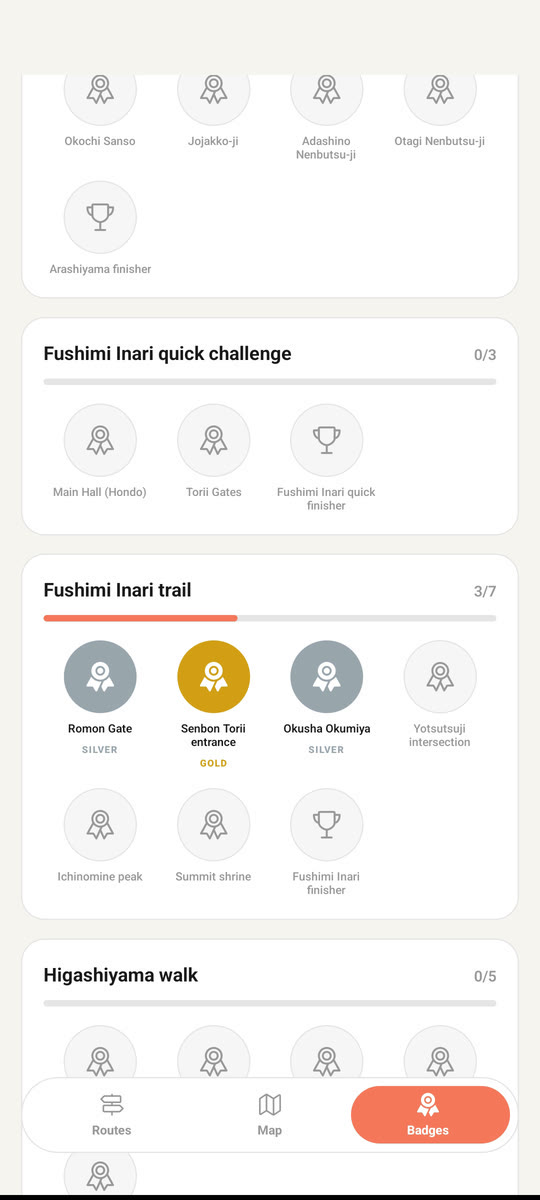540x1200 pixels.
Task: View the Senbon Torii entrance gold badge
Action: 213,705
